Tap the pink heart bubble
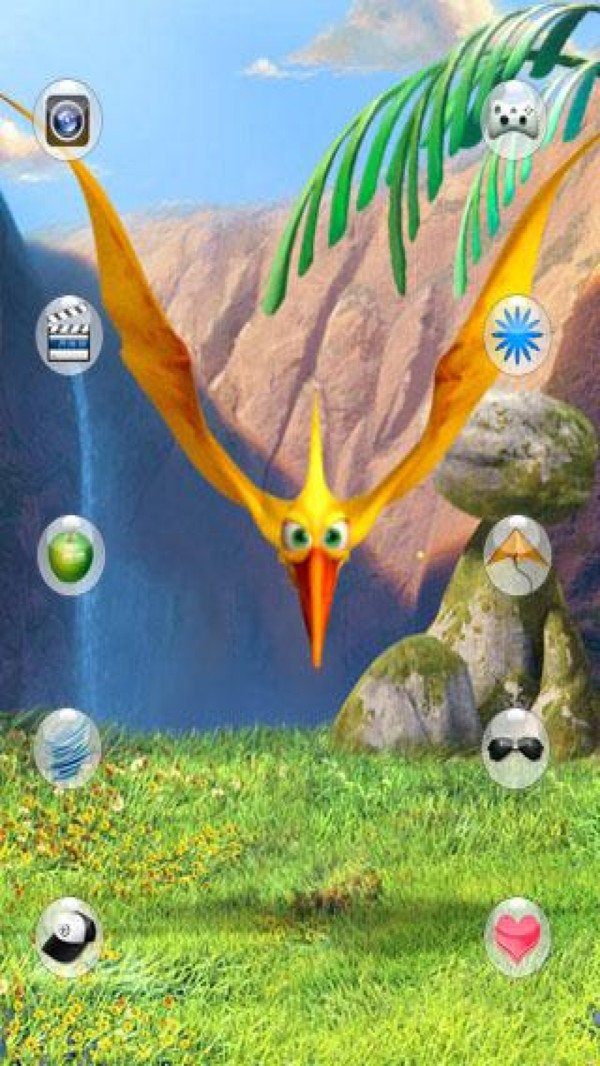This screenshot has width=600, height=1066. click(517, 938)
